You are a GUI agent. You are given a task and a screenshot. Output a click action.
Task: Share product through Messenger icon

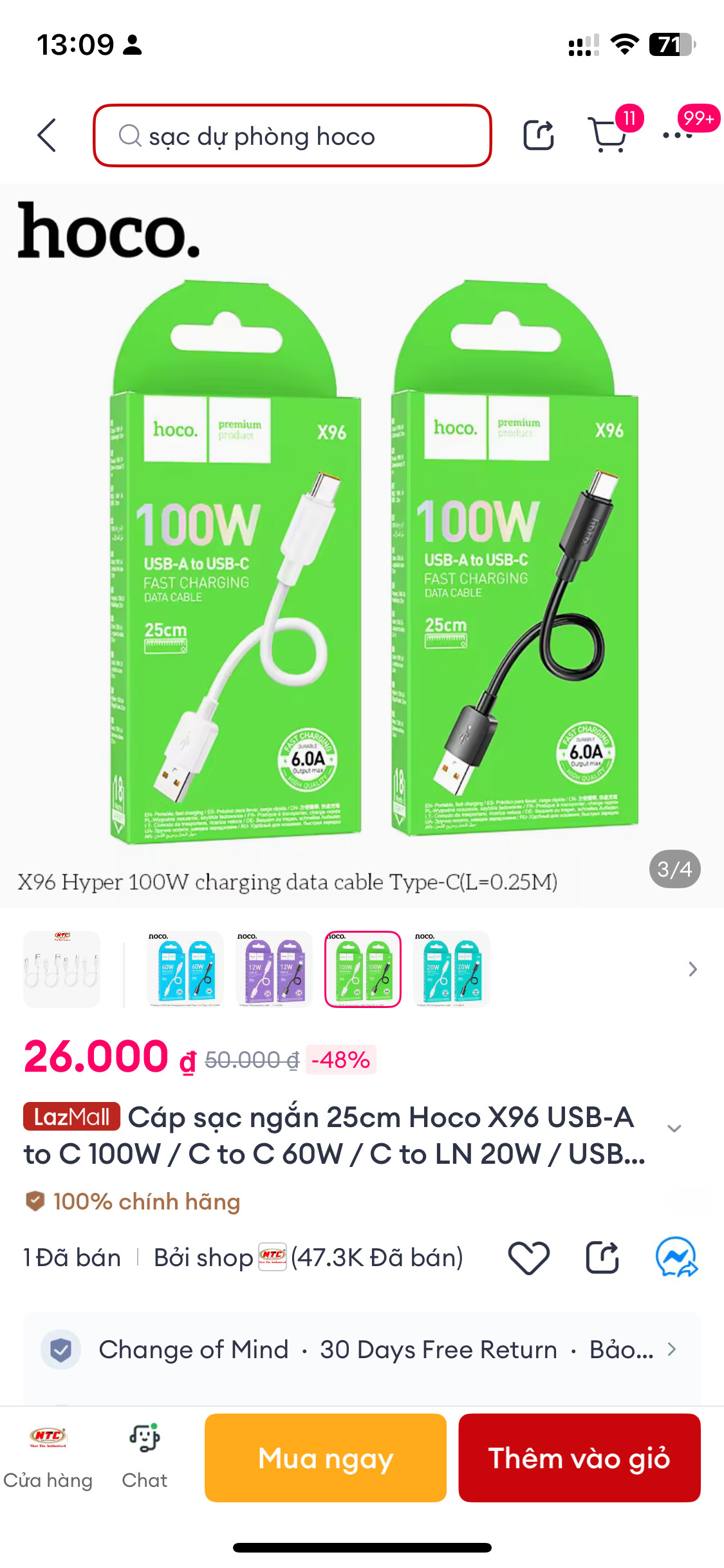[676, 1258]
